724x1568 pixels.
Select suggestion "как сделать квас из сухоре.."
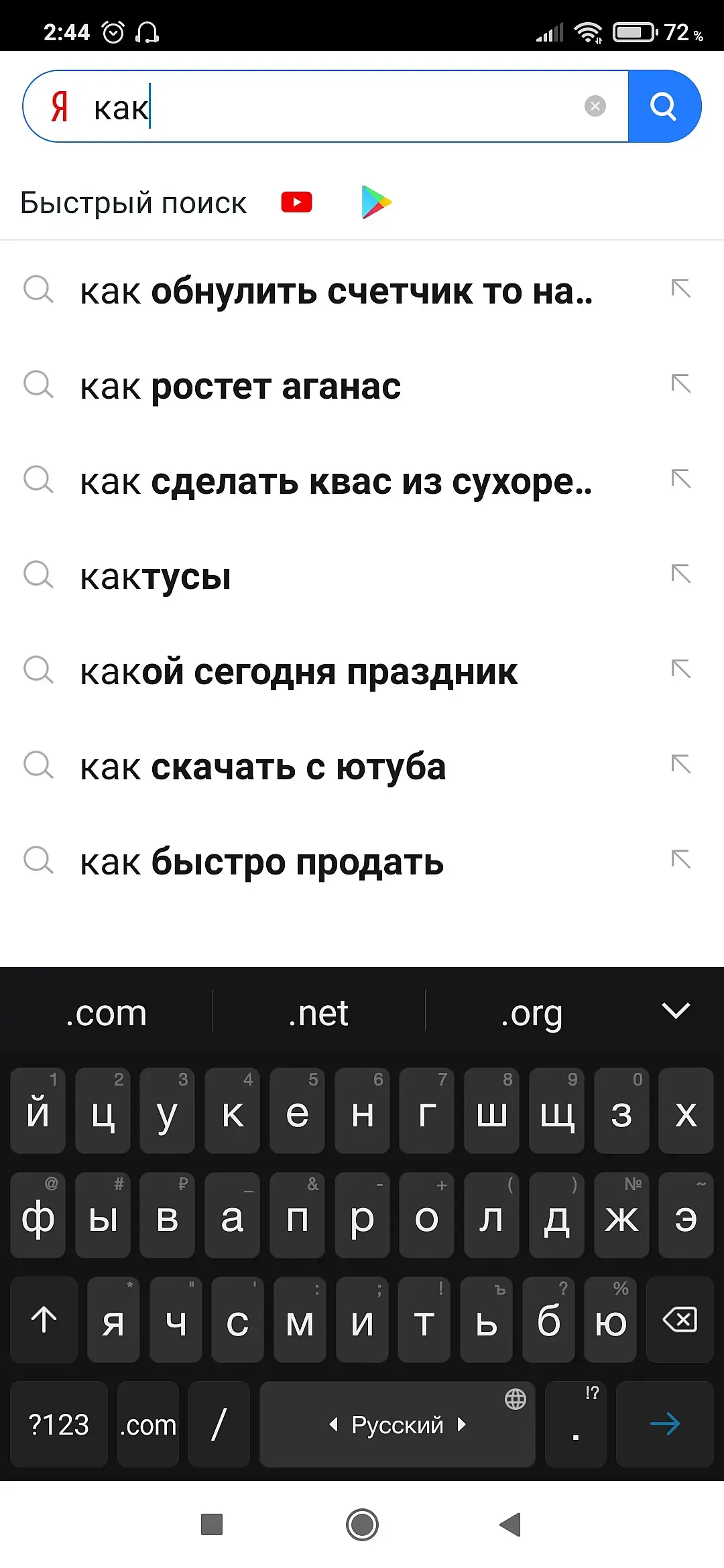pos(335,482)
